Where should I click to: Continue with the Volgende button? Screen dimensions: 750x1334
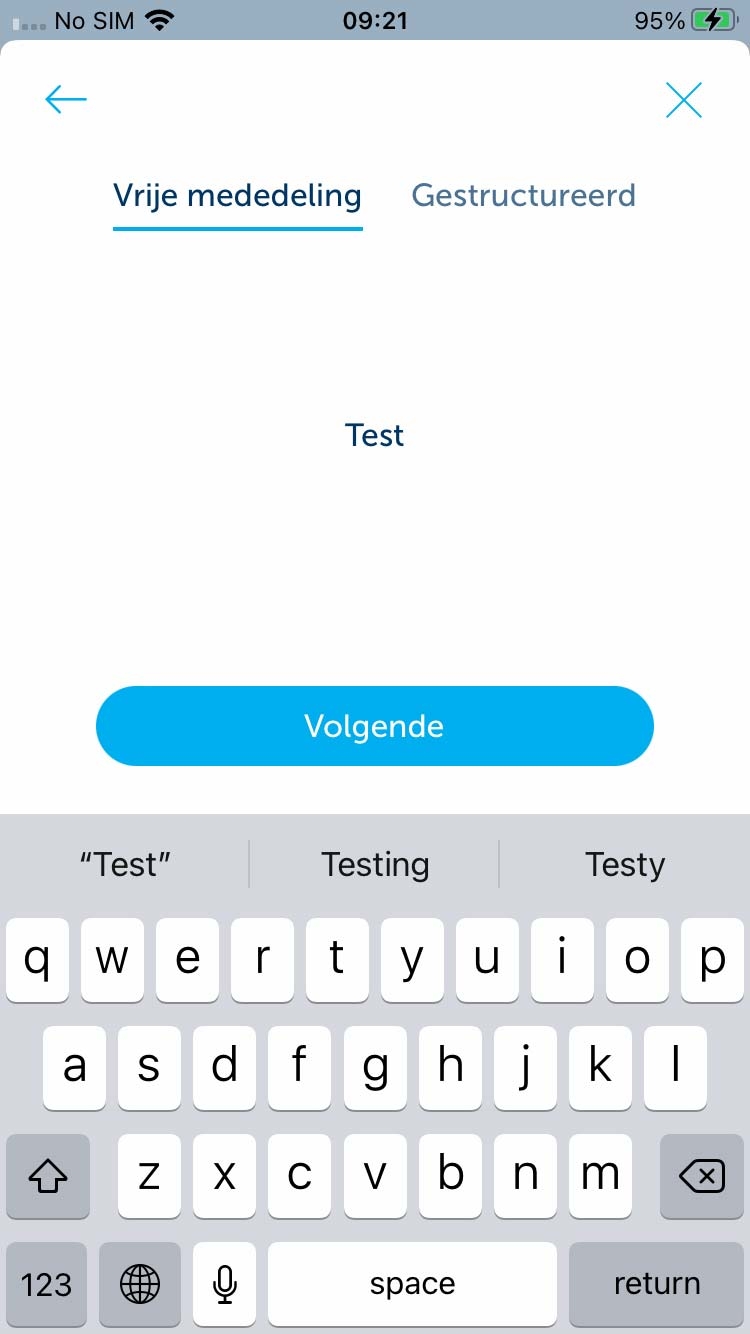[x=375, y=726]
